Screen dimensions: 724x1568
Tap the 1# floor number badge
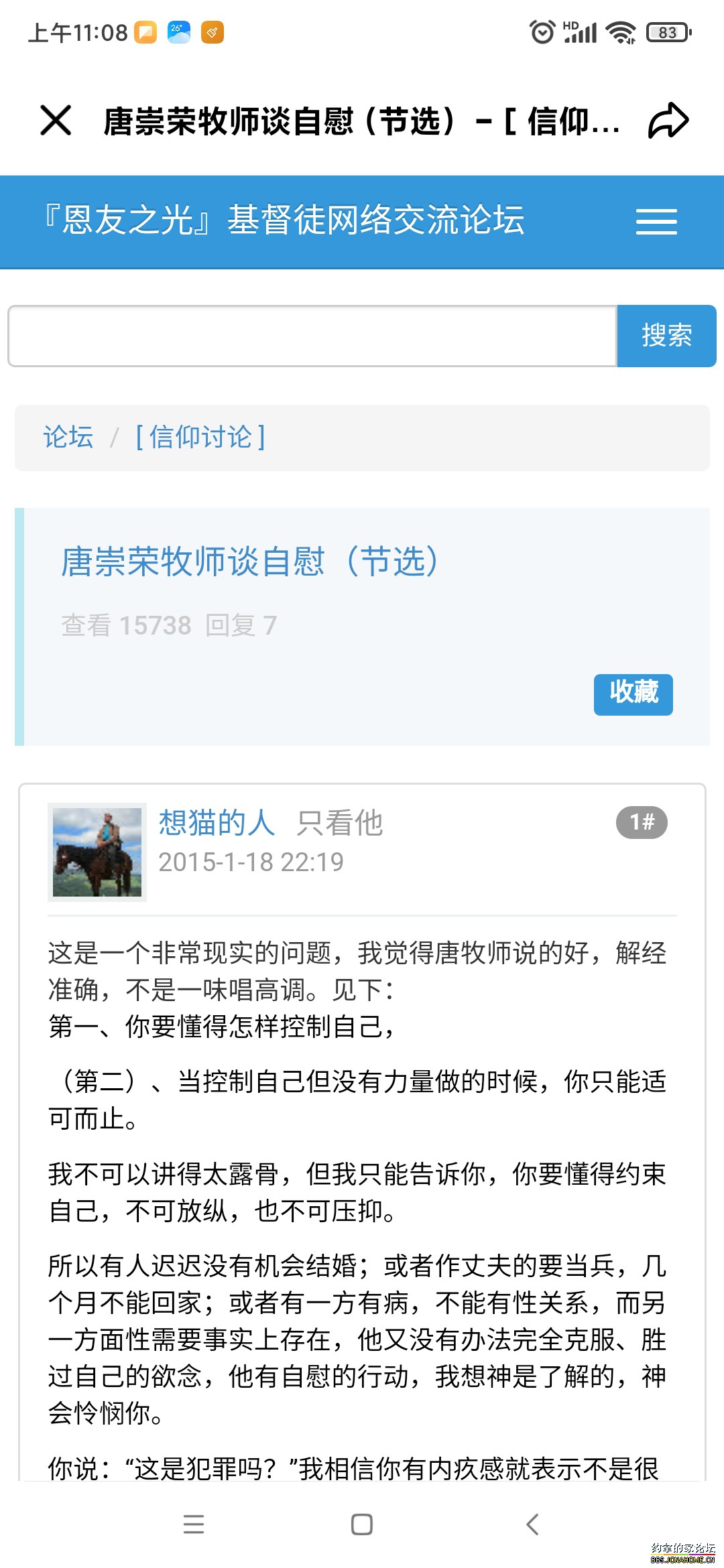(641, 822)
